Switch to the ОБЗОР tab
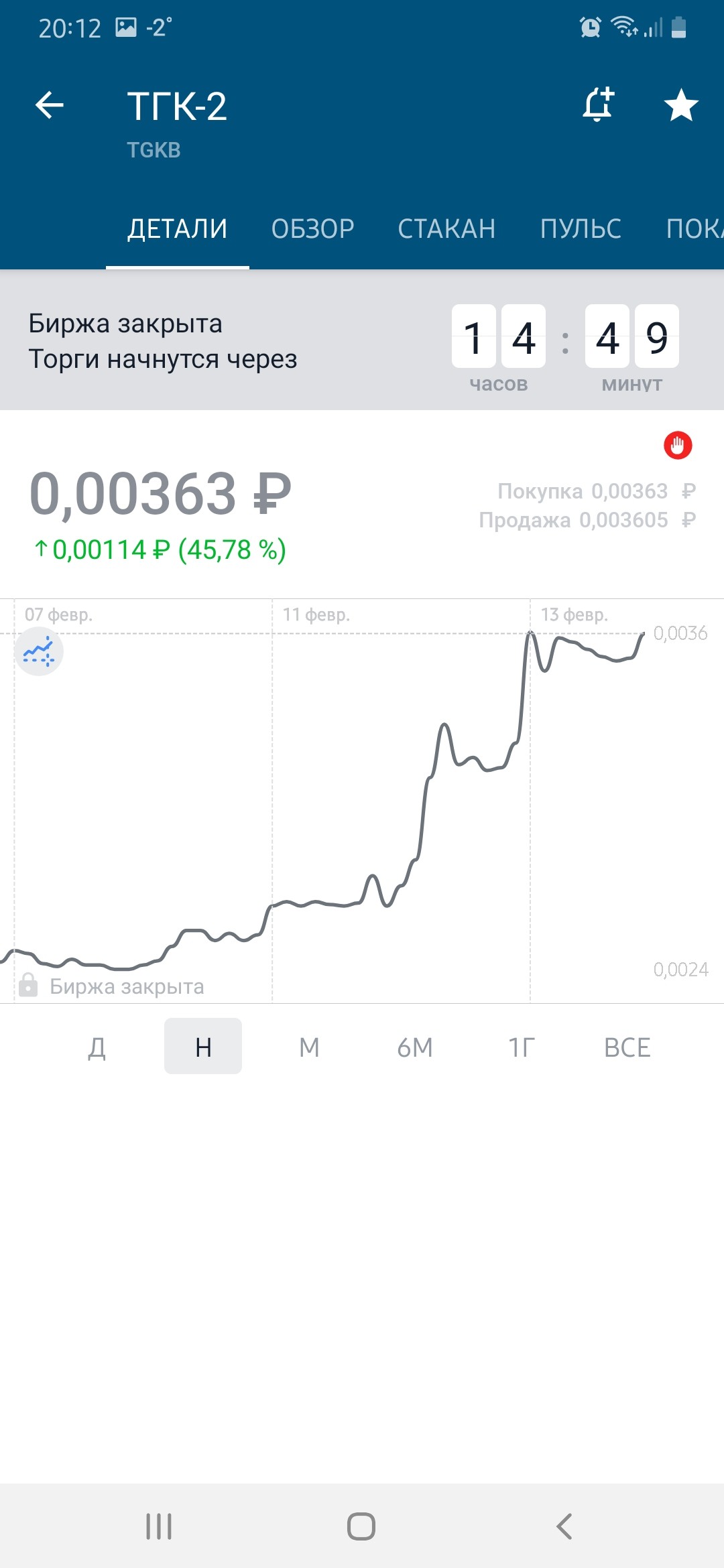Screen dimensions: 724x1568 click(312, 229)
